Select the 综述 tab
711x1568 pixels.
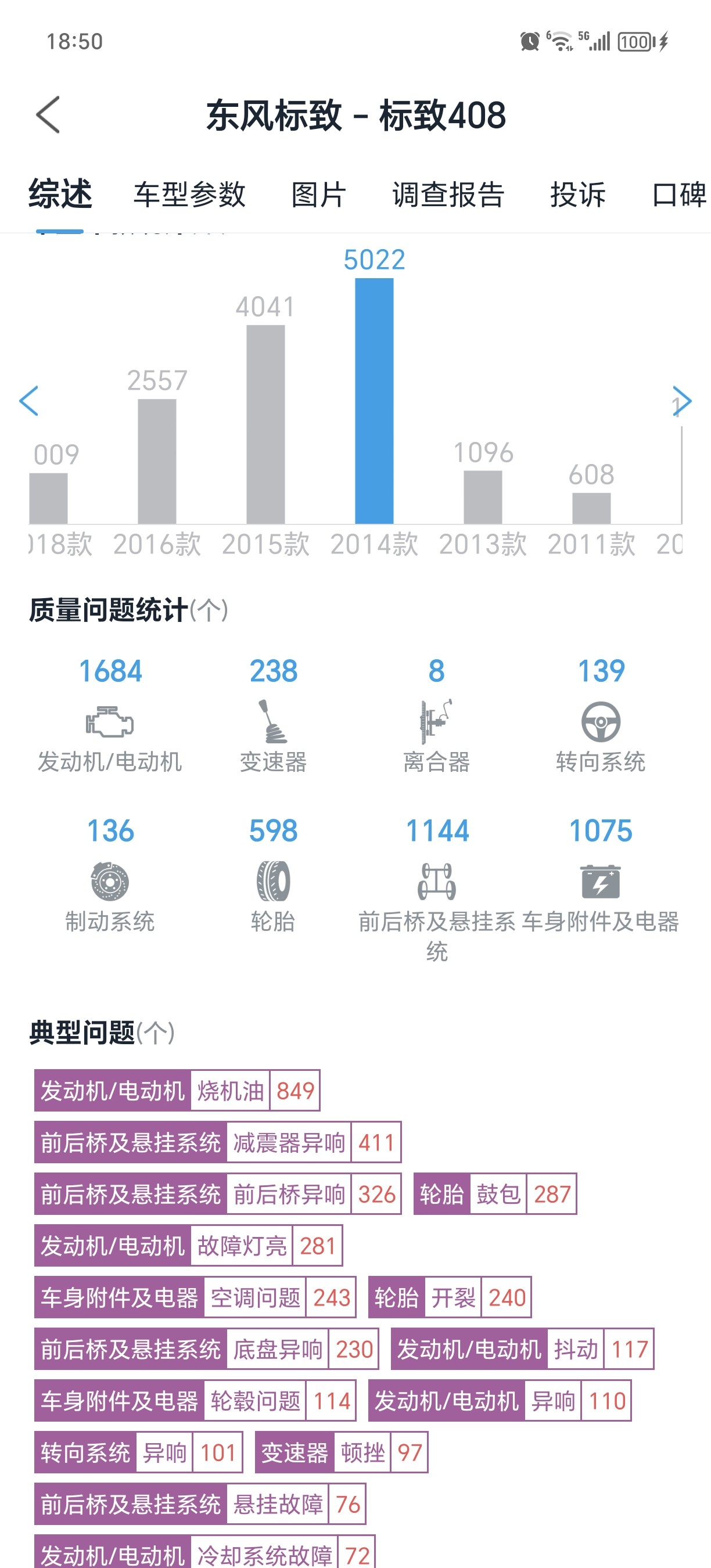click(x=60, y=195)
